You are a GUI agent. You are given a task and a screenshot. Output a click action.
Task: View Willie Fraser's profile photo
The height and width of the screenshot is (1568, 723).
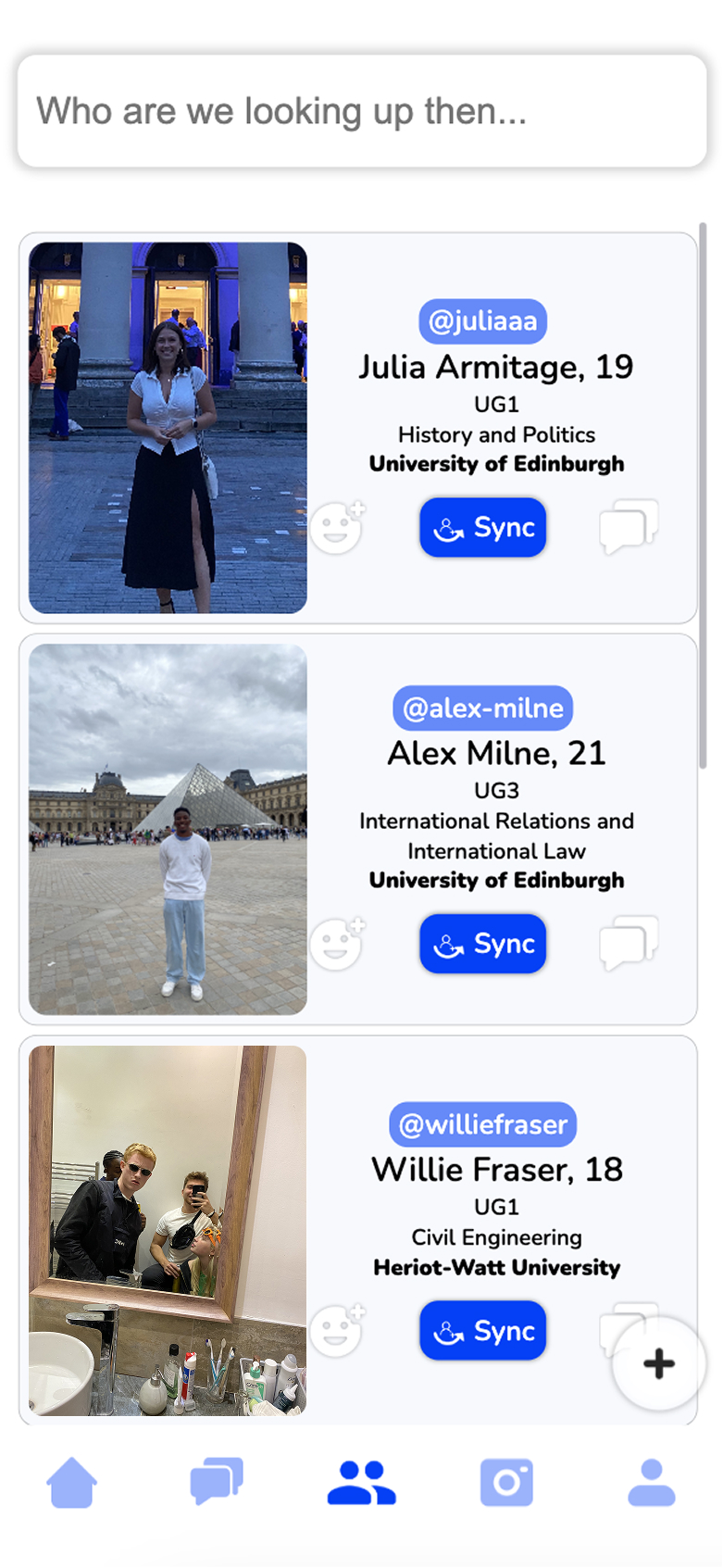[x=168, y=1230]
